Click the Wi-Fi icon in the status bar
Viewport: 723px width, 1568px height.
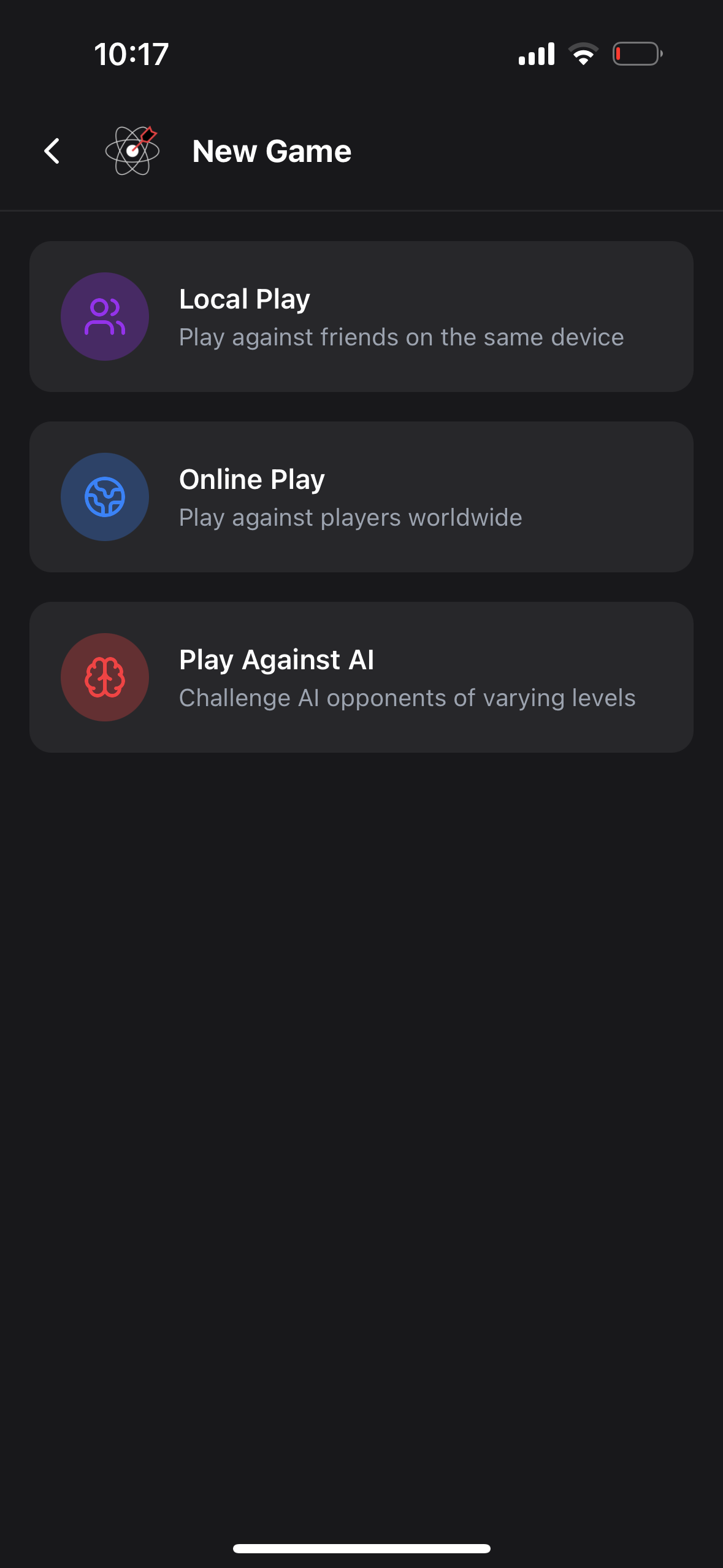click(583, 54)
